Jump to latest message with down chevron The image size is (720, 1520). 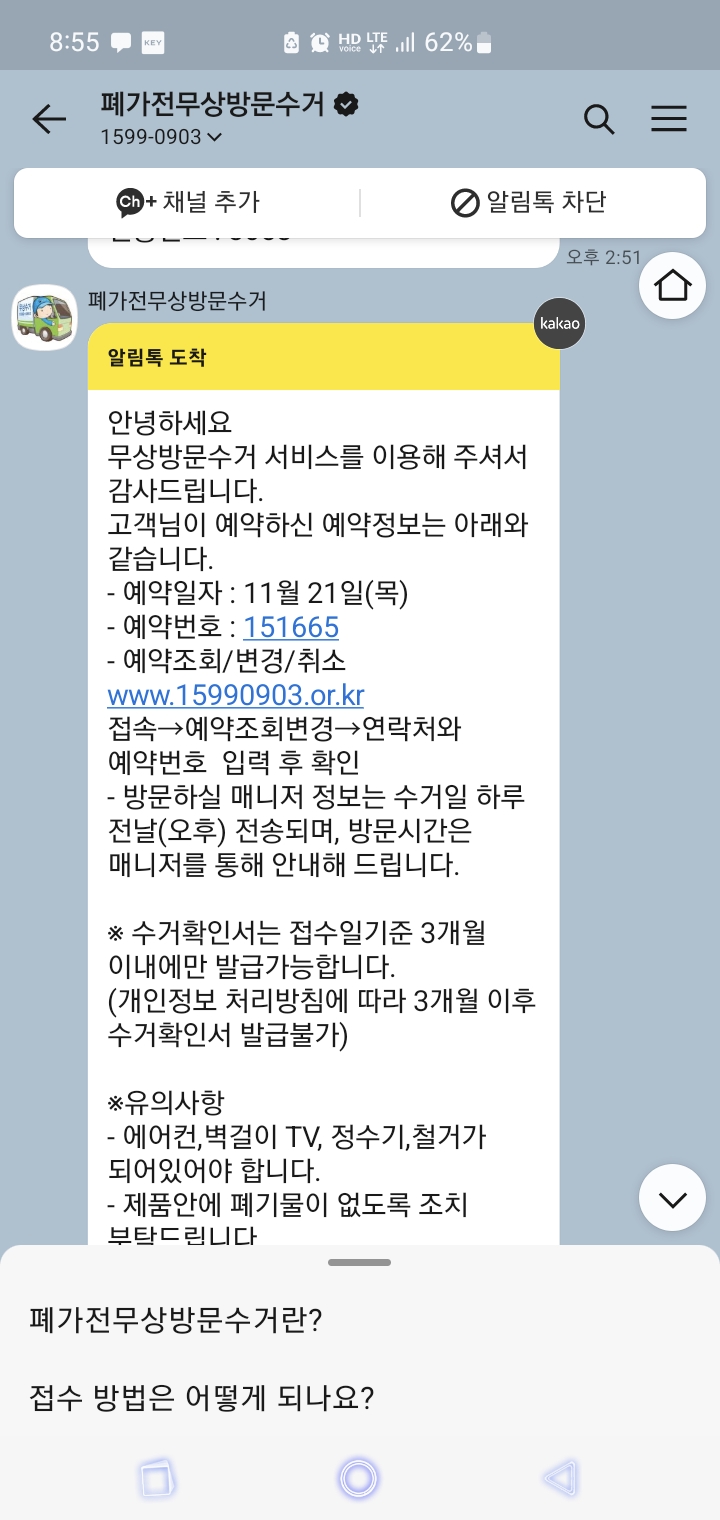672,1198
